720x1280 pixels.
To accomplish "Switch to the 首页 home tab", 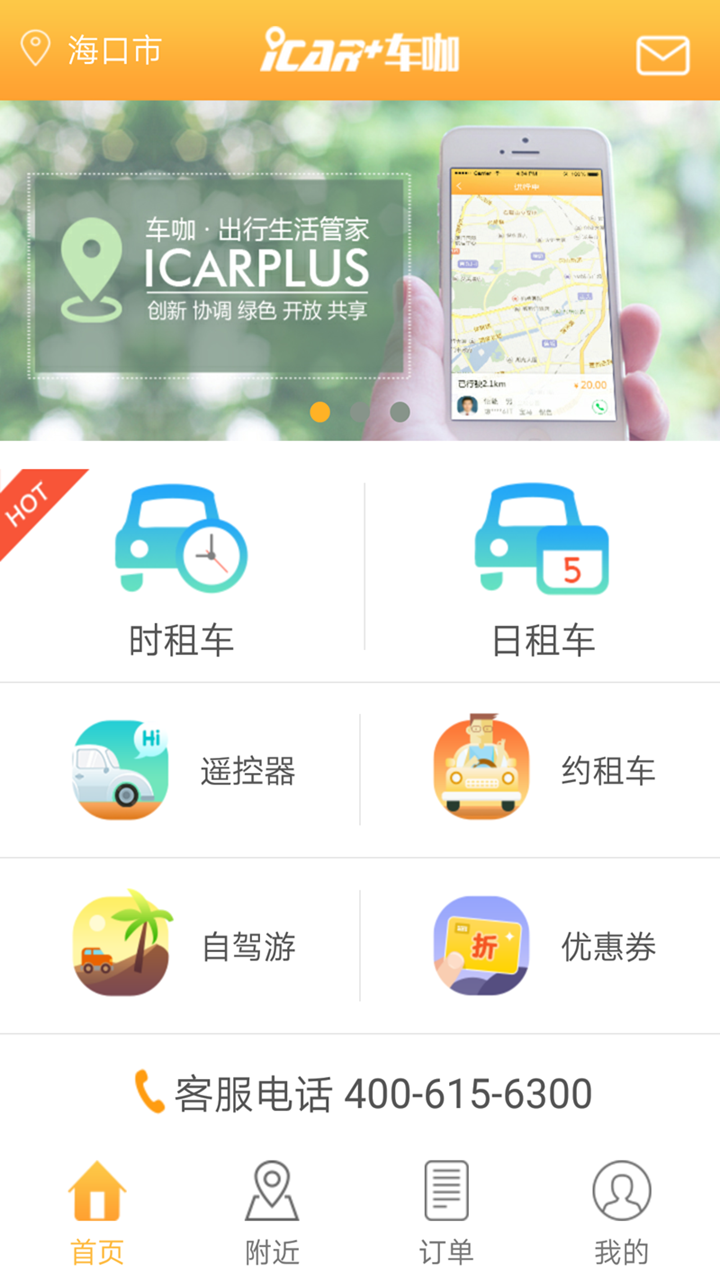I will click(97, 1212).
